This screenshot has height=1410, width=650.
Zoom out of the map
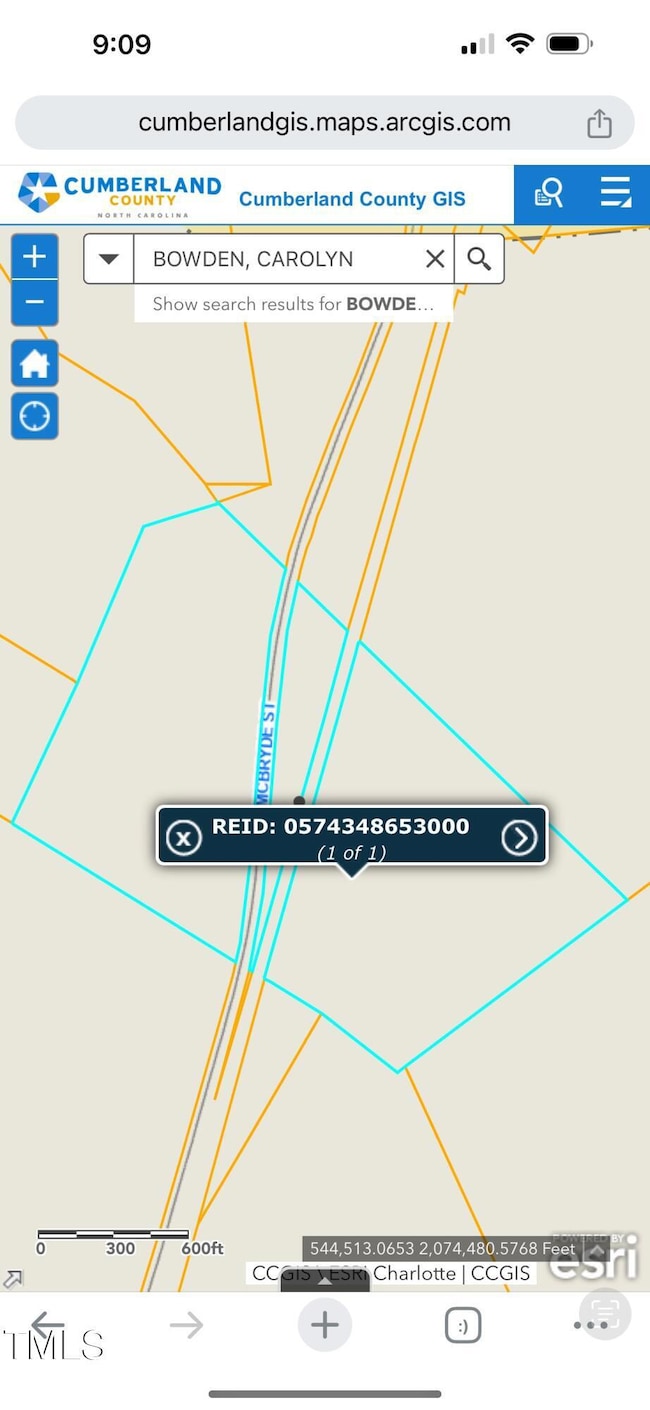click(34, 302)
